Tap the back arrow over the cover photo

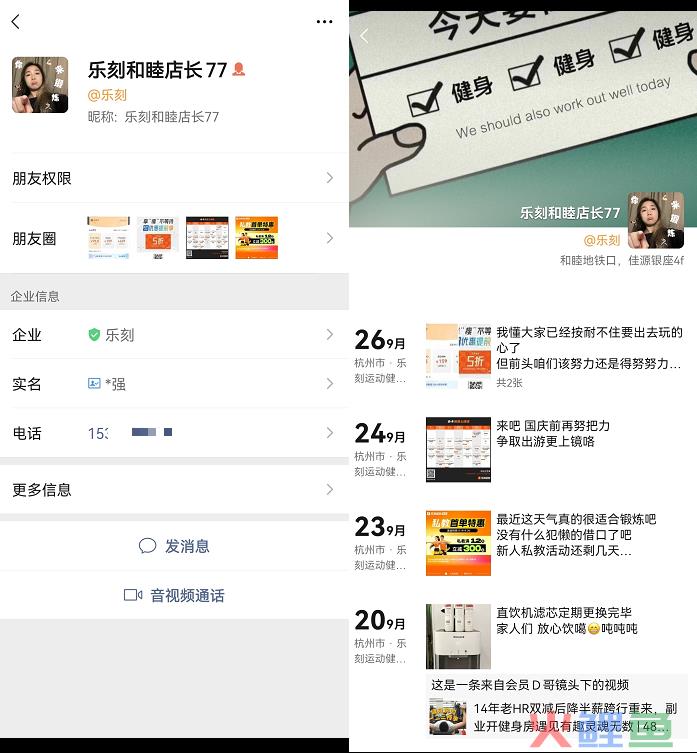tap(364, 36)
